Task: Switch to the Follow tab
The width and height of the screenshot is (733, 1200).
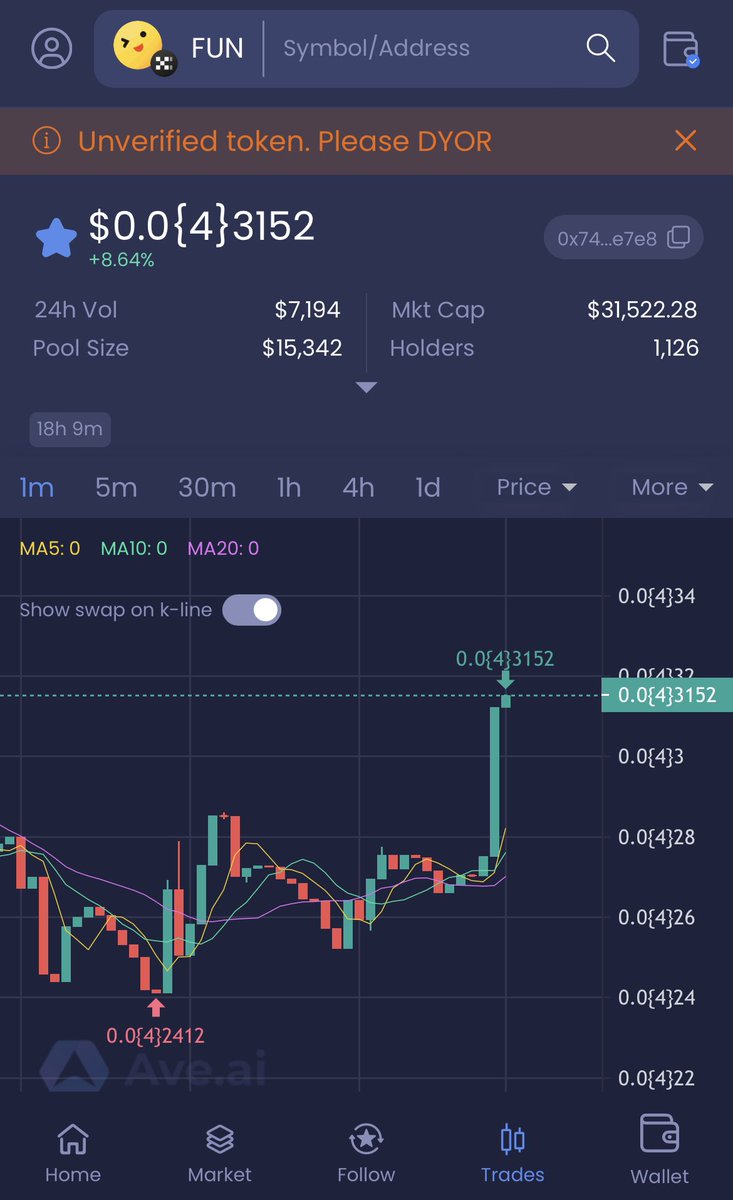Action: 366,1153
